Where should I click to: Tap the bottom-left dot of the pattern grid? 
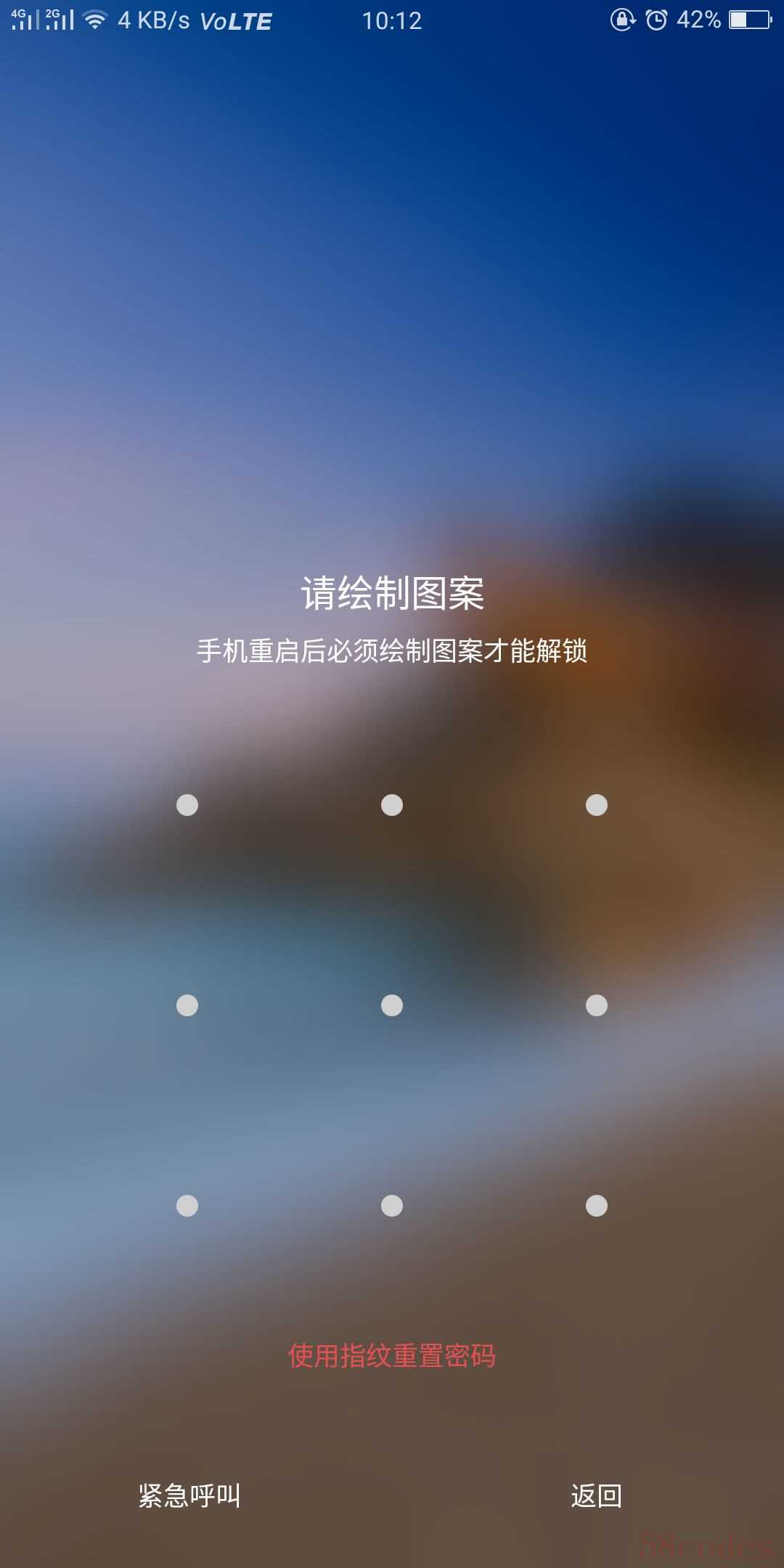[187, 1206]
